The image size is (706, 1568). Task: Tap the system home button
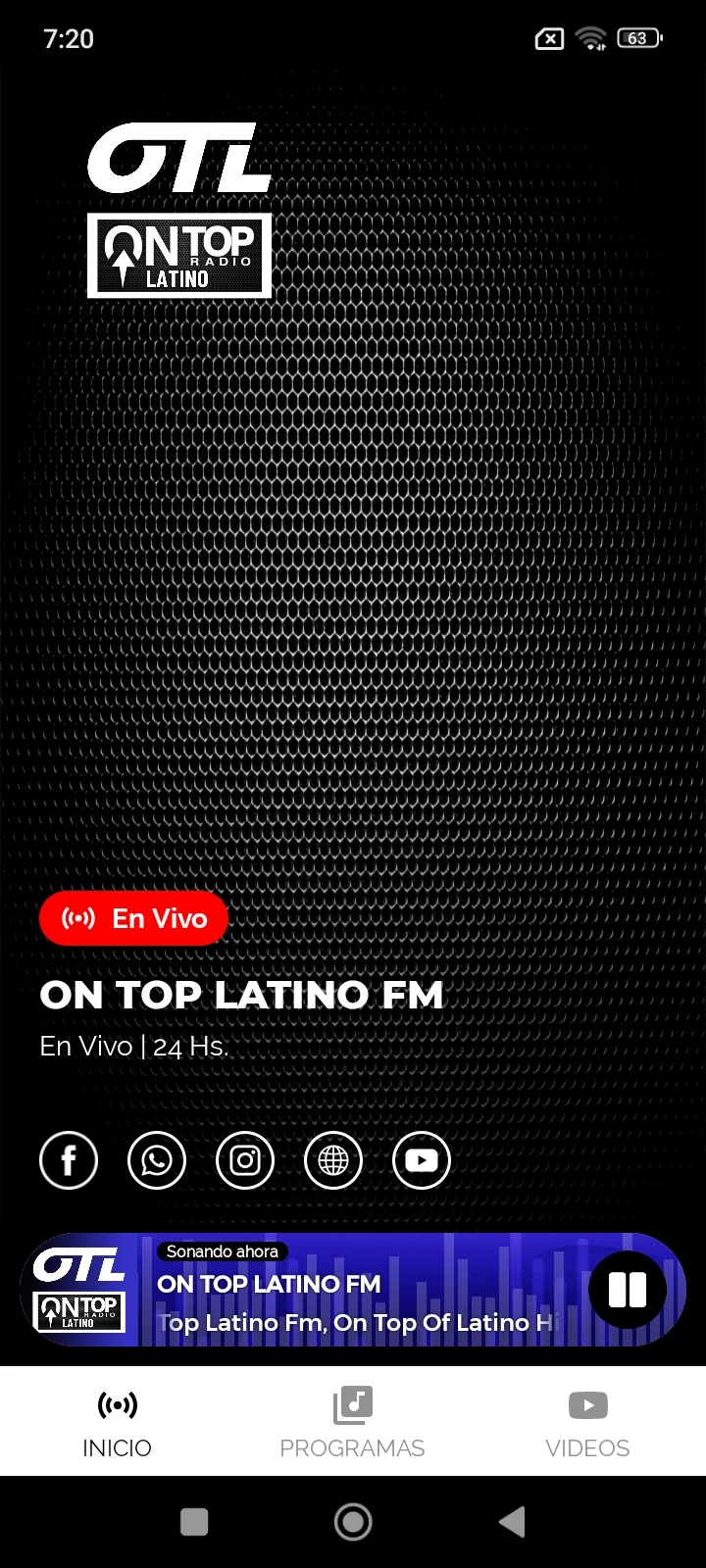353,1522
